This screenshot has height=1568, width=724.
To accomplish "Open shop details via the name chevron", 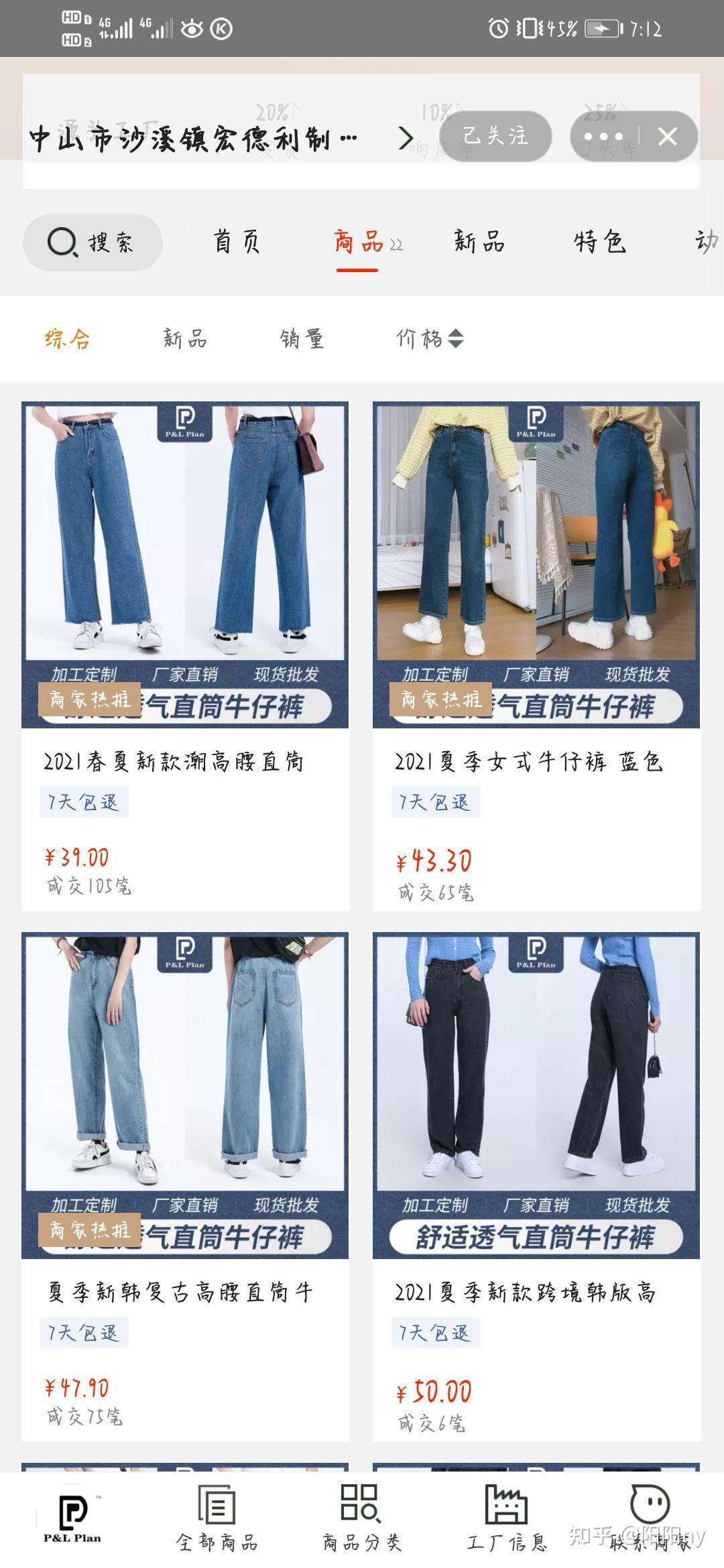I will [x=405, y=137].
